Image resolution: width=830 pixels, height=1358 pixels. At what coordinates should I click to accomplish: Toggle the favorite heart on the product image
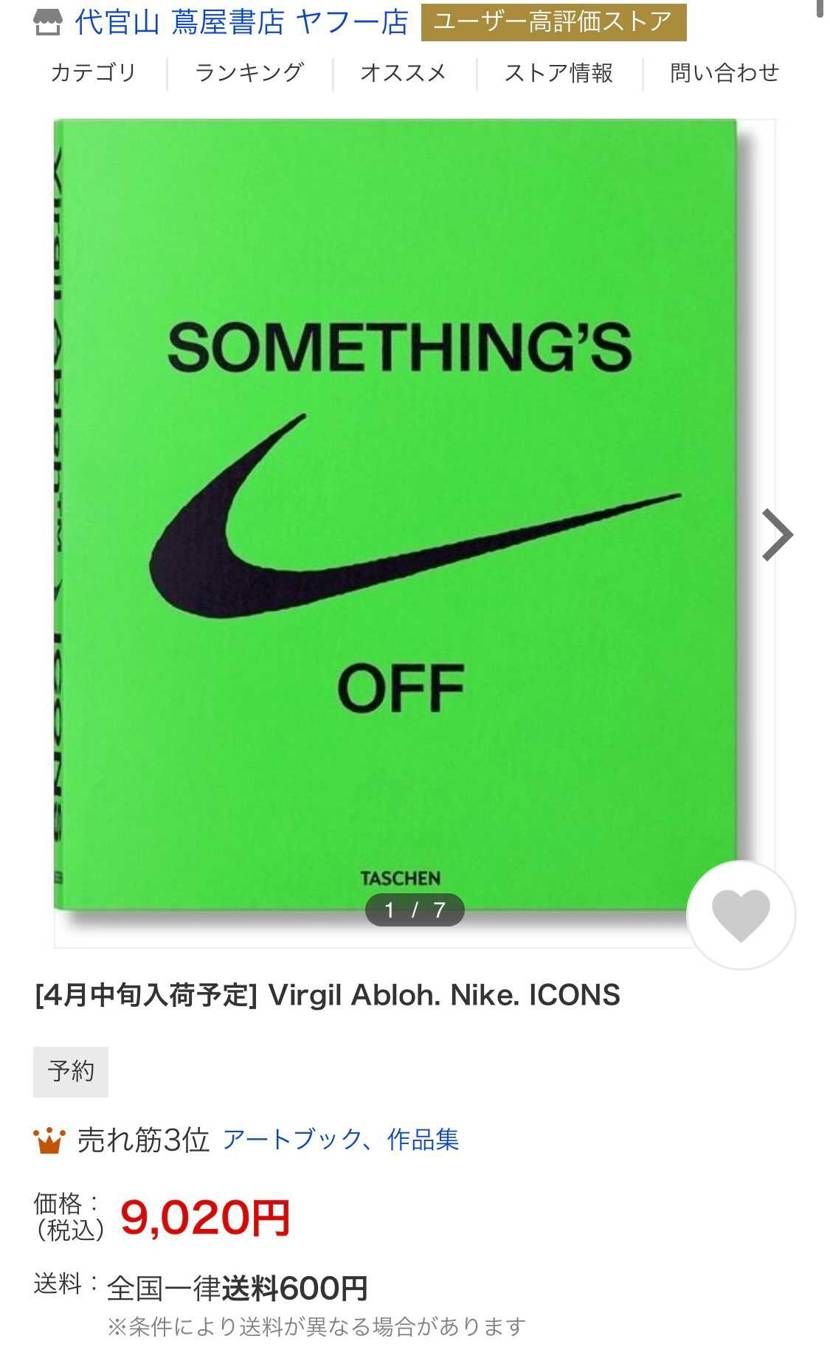[x=741, y=914]
